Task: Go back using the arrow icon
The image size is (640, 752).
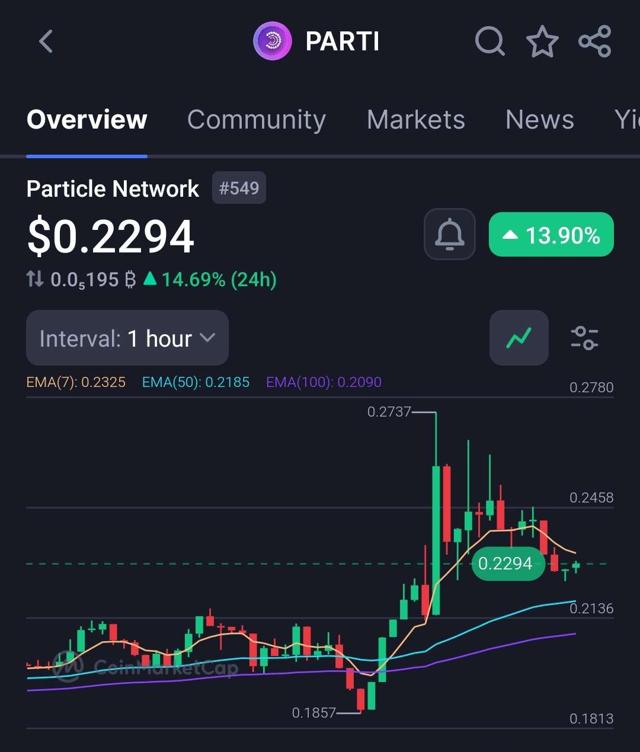Action: (x=45, y=42)
